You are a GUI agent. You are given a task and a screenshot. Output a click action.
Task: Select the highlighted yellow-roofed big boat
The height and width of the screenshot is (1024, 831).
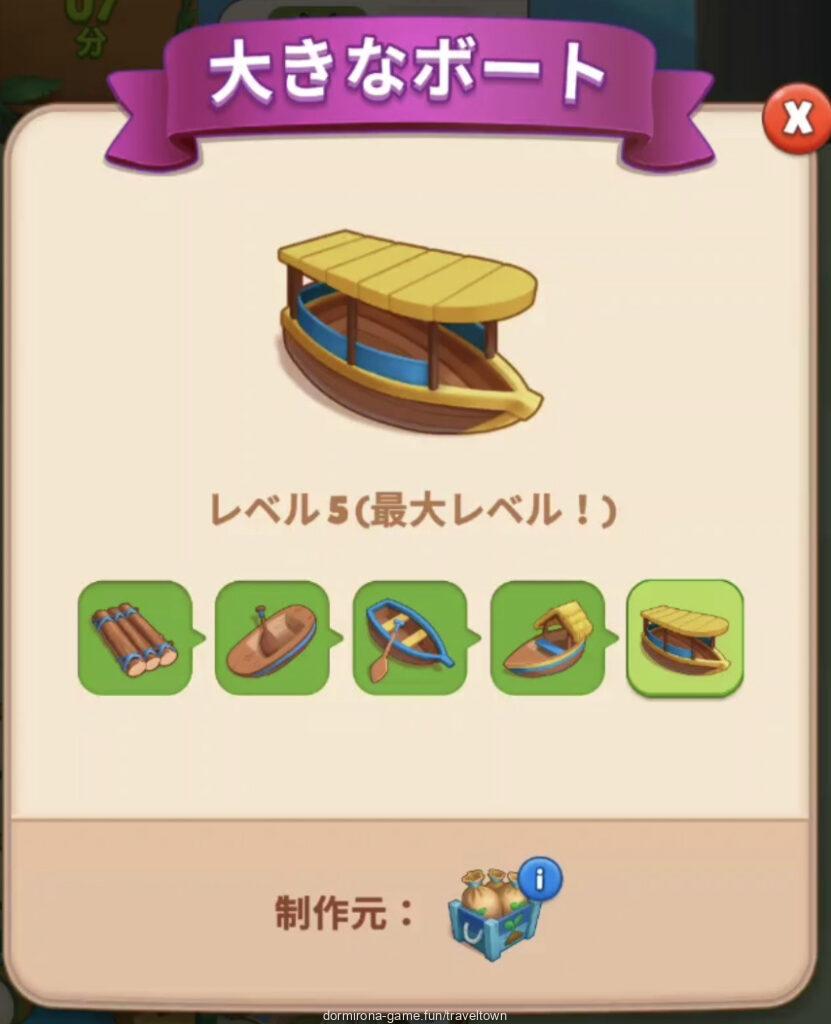685,638
